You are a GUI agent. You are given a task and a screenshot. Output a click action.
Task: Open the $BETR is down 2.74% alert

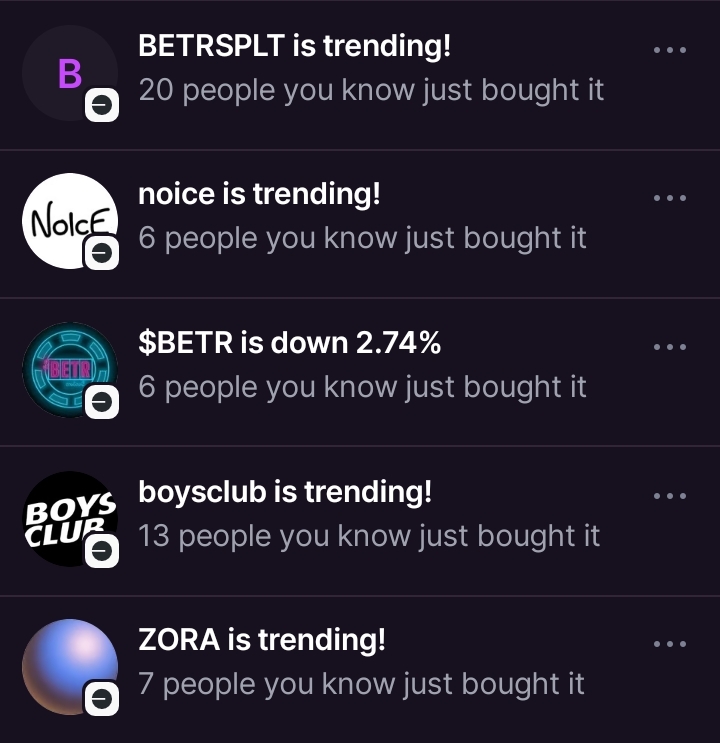tap(362, 366)
